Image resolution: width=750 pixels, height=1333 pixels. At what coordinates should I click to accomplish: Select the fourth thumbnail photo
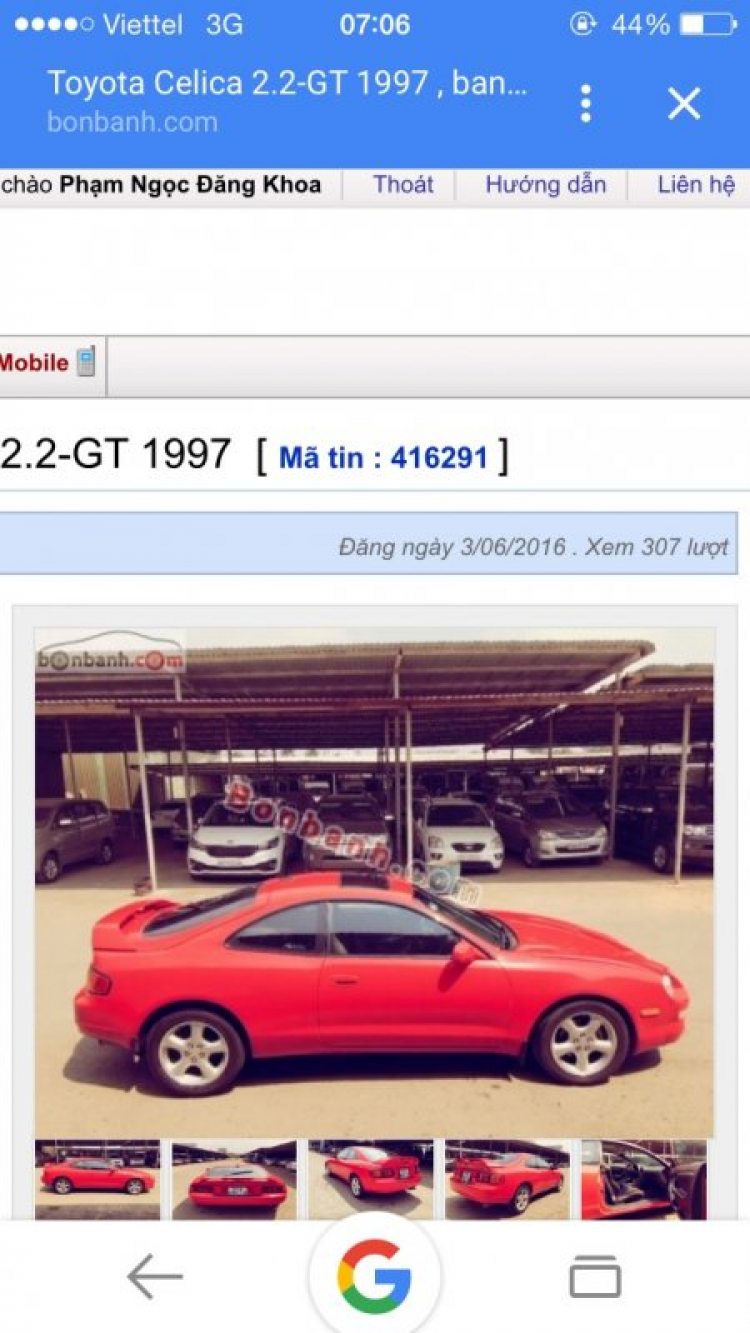point(507,1179)
